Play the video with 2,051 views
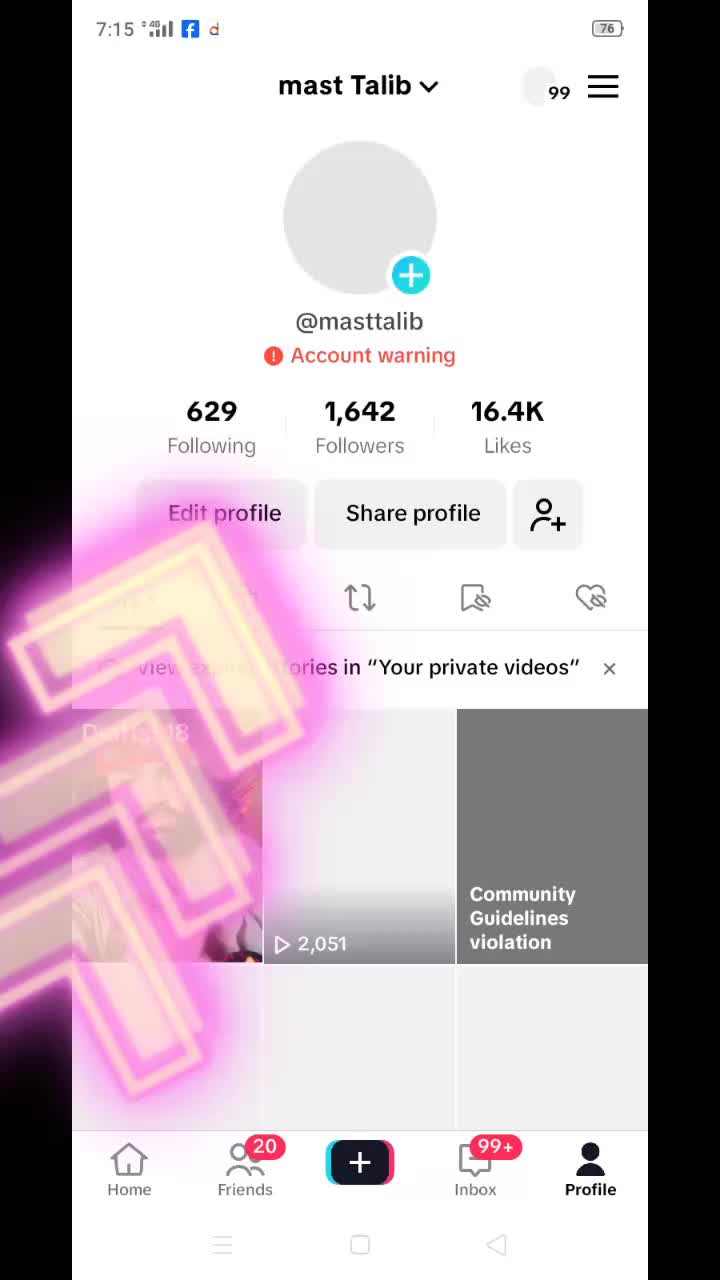This screenshot has width=720, height=1280. 359,836
